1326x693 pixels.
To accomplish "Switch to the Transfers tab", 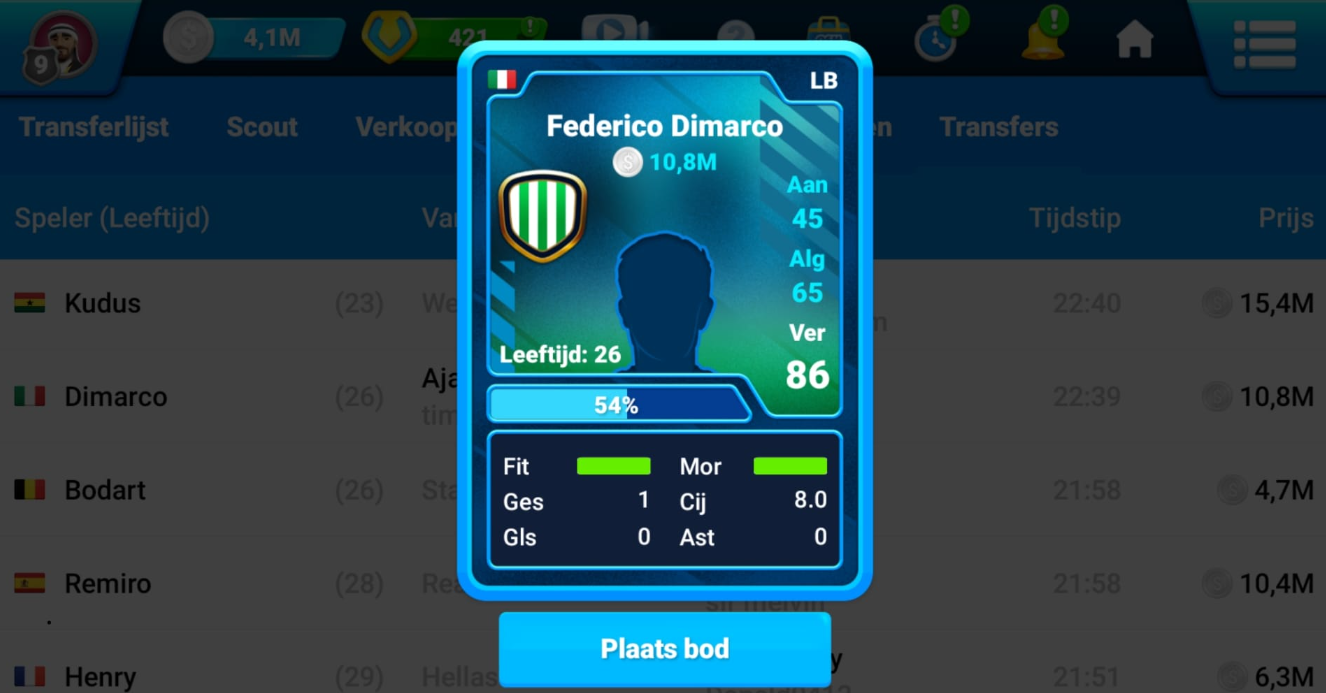I will (x=998, y=127).
